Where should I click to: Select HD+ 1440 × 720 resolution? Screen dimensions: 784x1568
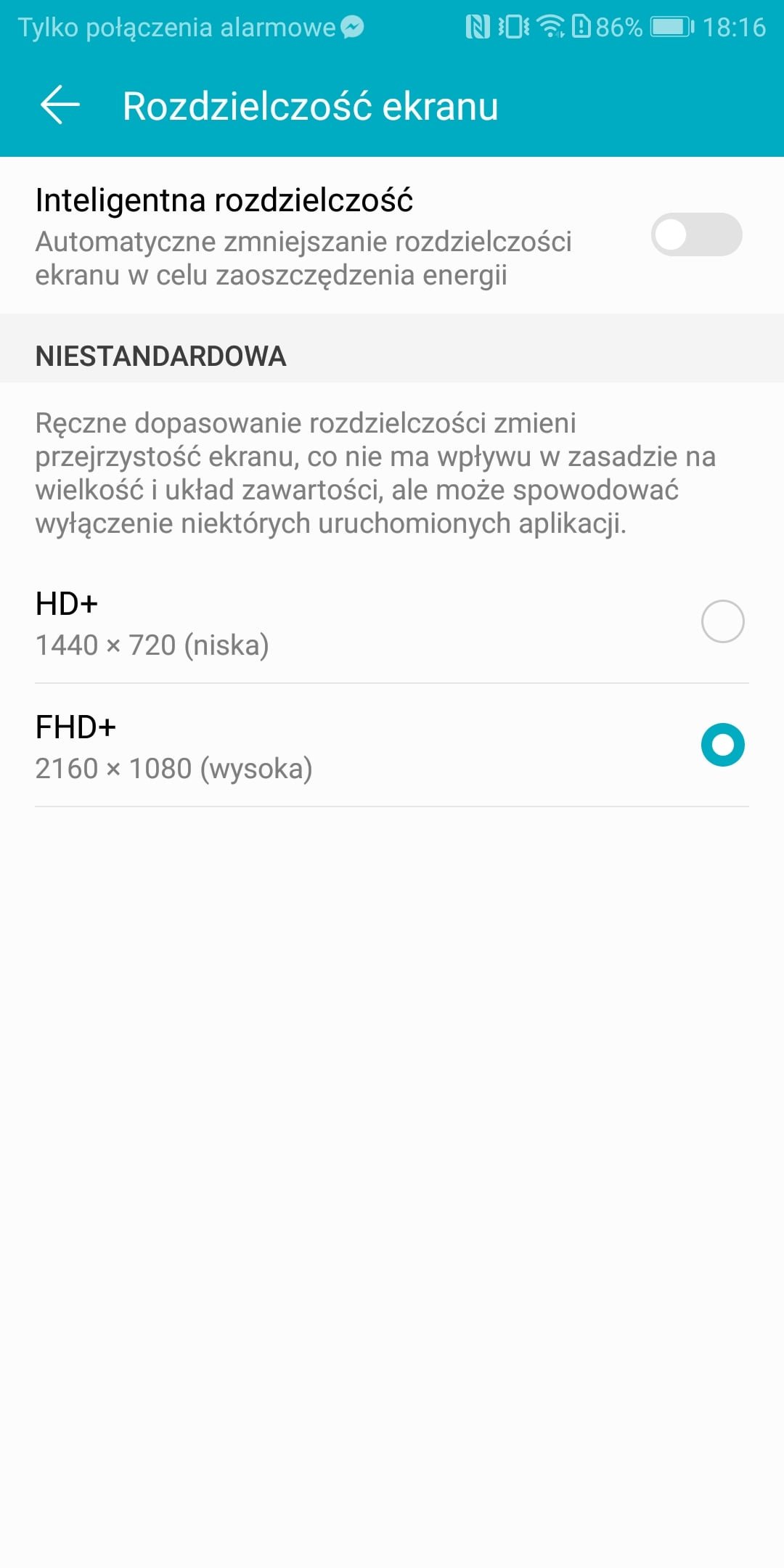[x=392, y=622]
